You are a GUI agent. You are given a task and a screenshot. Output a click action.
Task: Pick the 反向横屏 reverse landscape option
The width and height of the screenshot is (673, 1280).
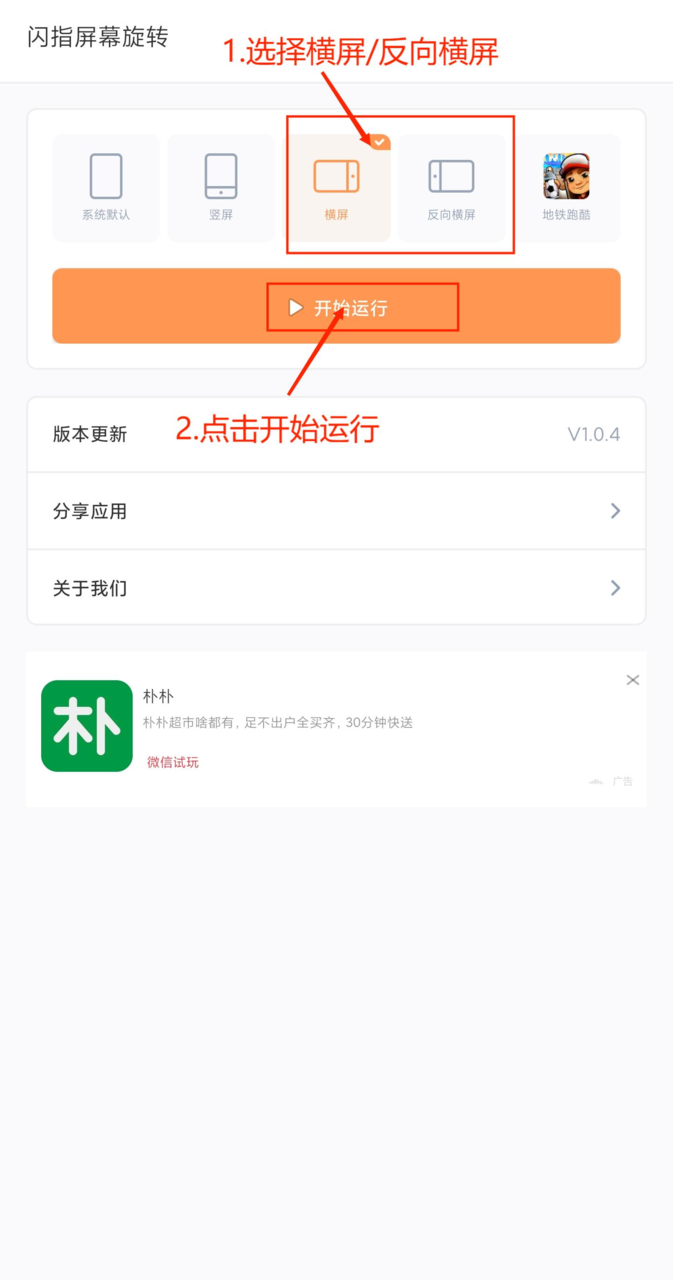[451, 187]
